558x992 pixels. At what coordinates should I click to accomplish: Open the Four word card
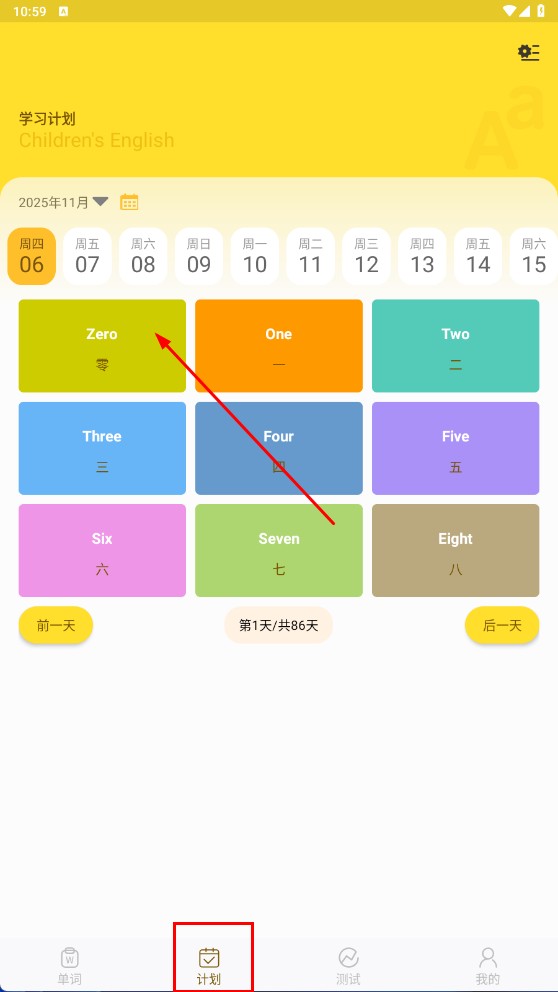[279, 449]
